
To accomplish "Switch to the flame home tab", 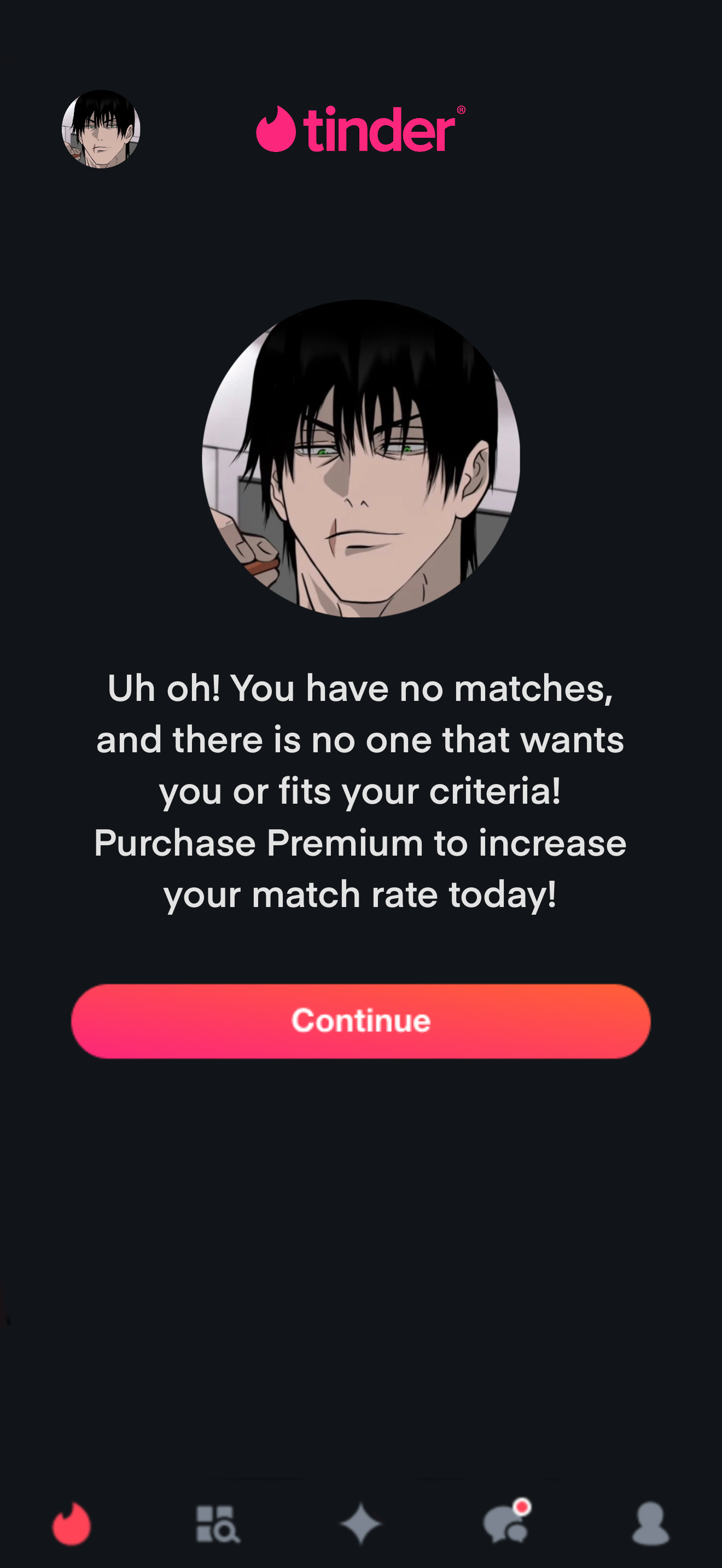I will click(x=71, y=1524).
